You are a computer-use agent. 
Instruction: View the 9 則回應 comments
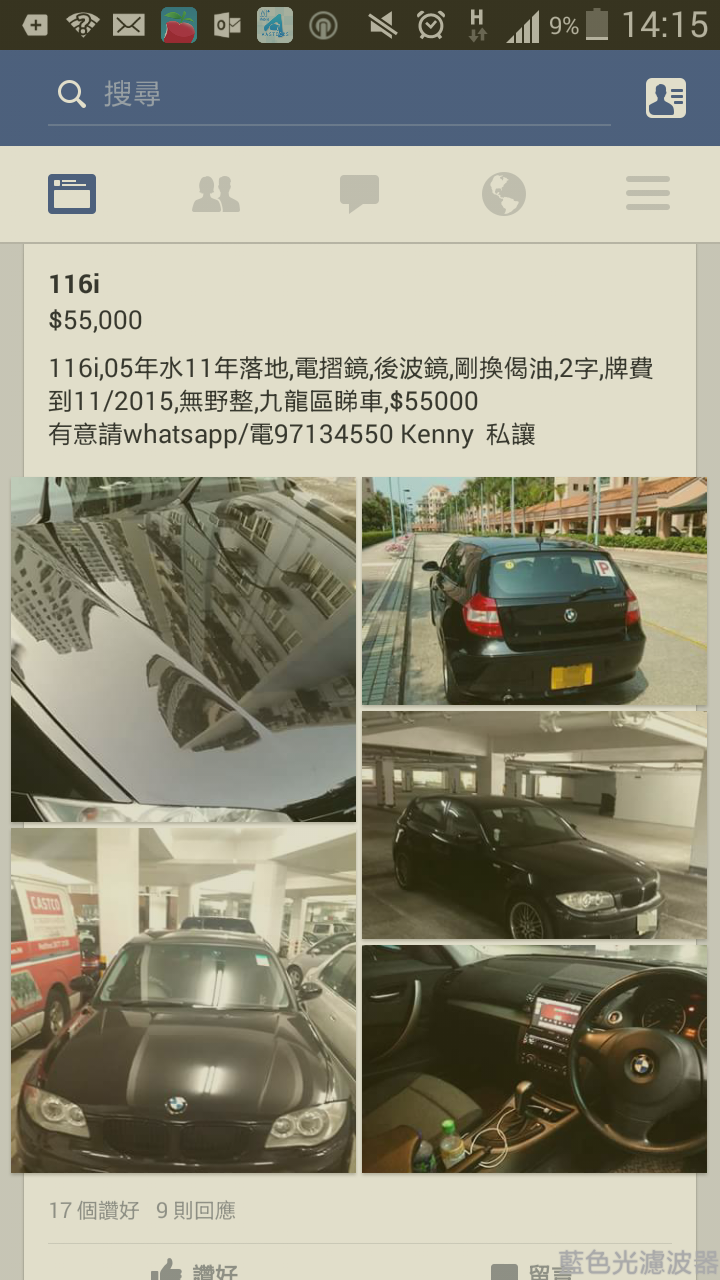point(196,1210)
